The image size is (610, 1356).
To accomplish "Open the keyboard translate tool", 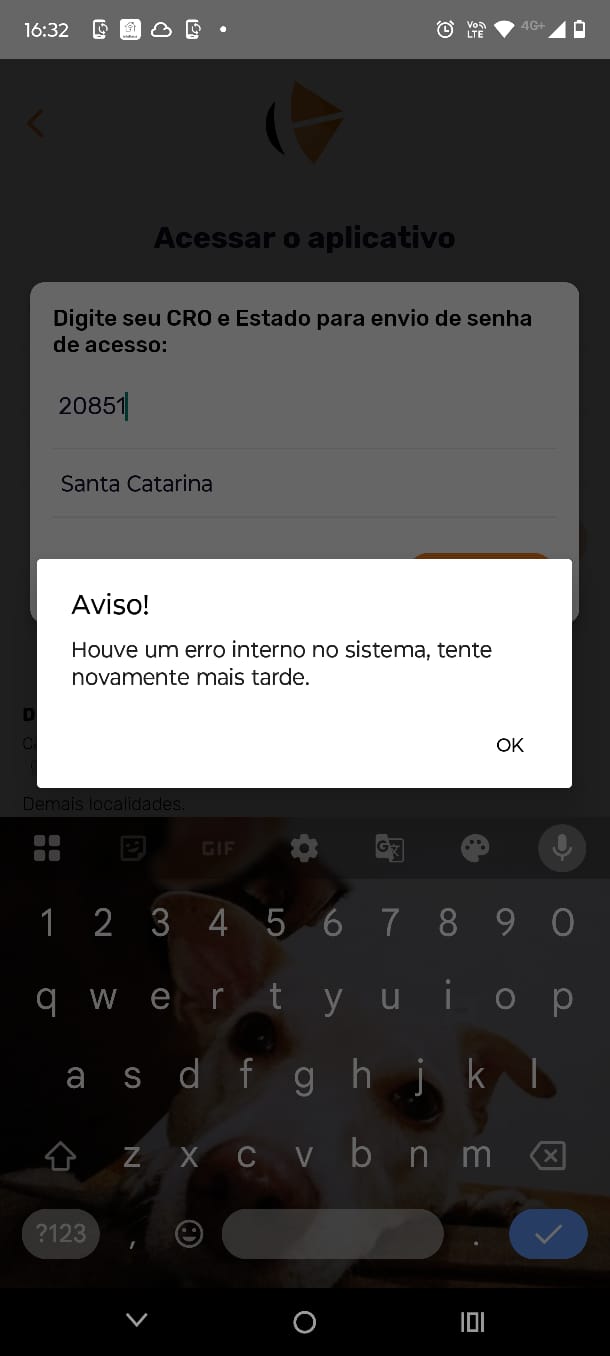I will [x=389, y=849].
